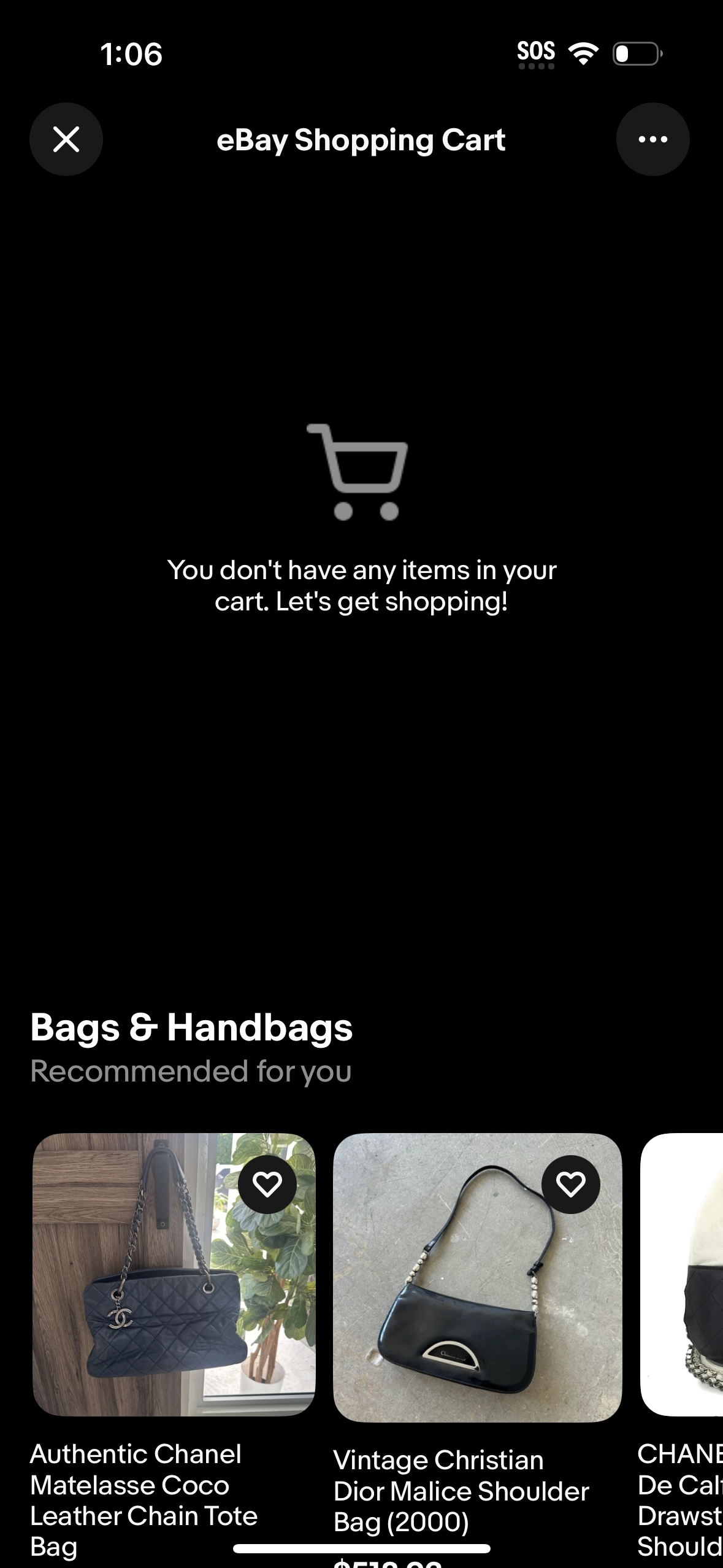Screen dimensions: 723x1568
Task: Add Dior Malice Shoulder Bag to watchlist
Action: click(x=570, y=1184)
